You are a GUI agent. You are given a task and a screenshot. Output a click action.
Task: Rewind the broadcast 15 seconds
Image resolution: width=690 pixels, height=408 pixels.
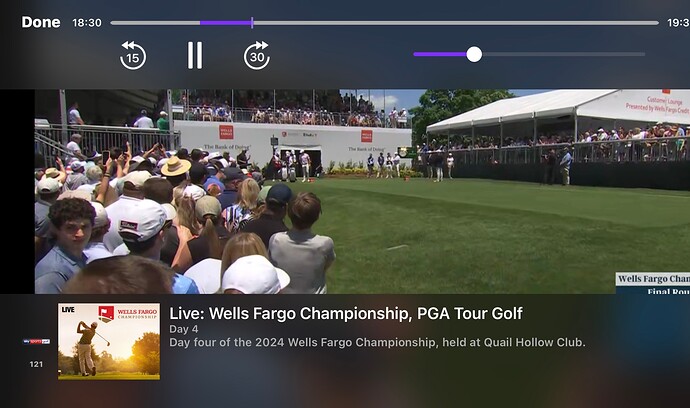[133, 55]
